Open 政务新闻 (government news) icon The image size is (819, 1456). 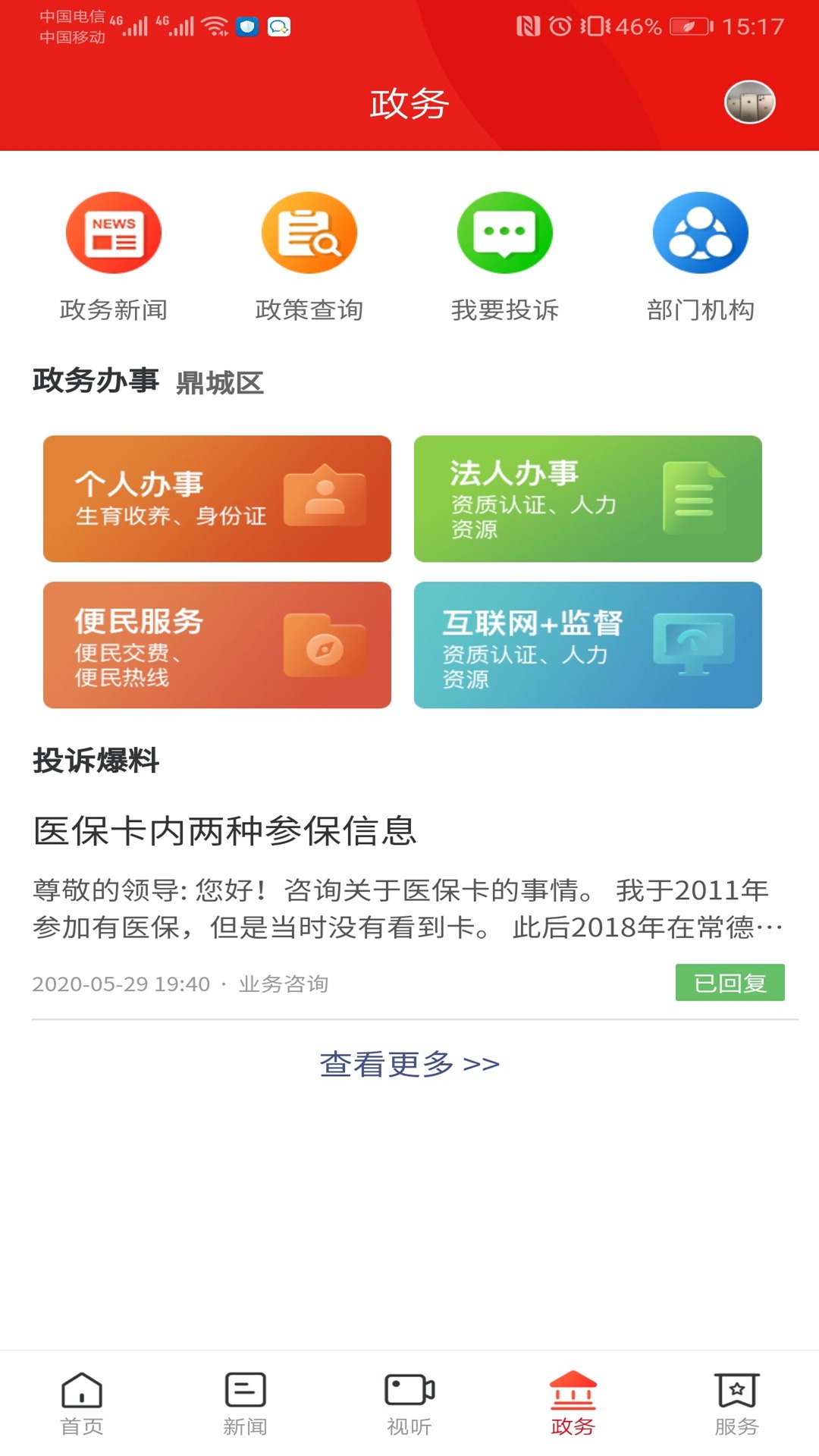[x=114, y=232]
